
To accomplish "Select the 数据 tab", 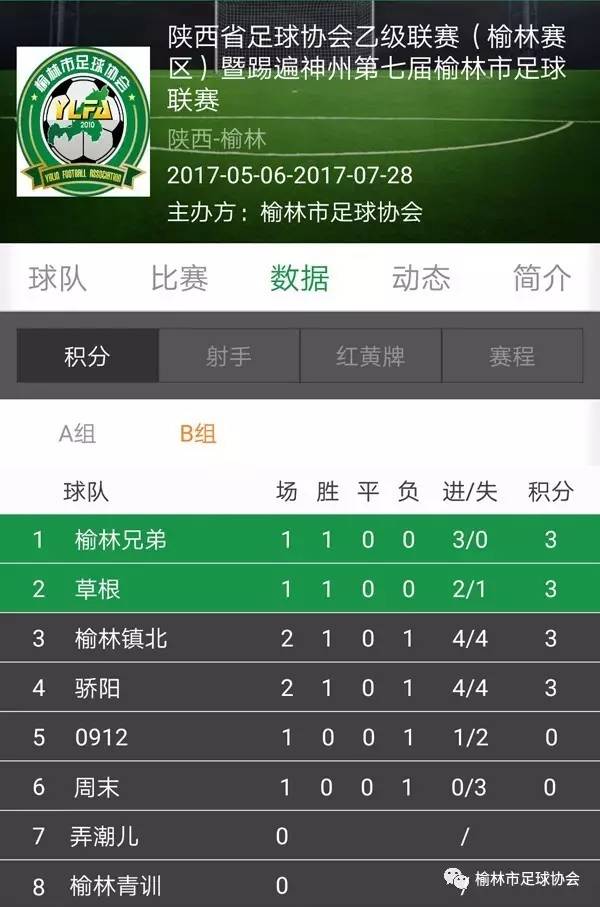I will point(299,278).
